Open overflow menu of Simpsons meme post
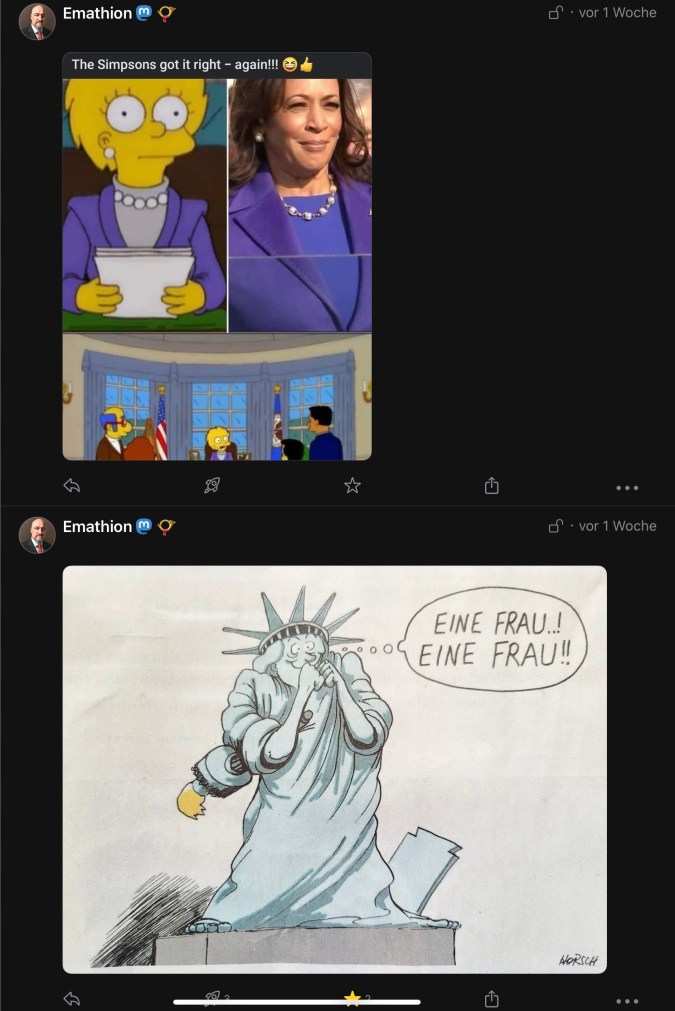Viewport: 675px width, 1011px height. tap(627, 488)
